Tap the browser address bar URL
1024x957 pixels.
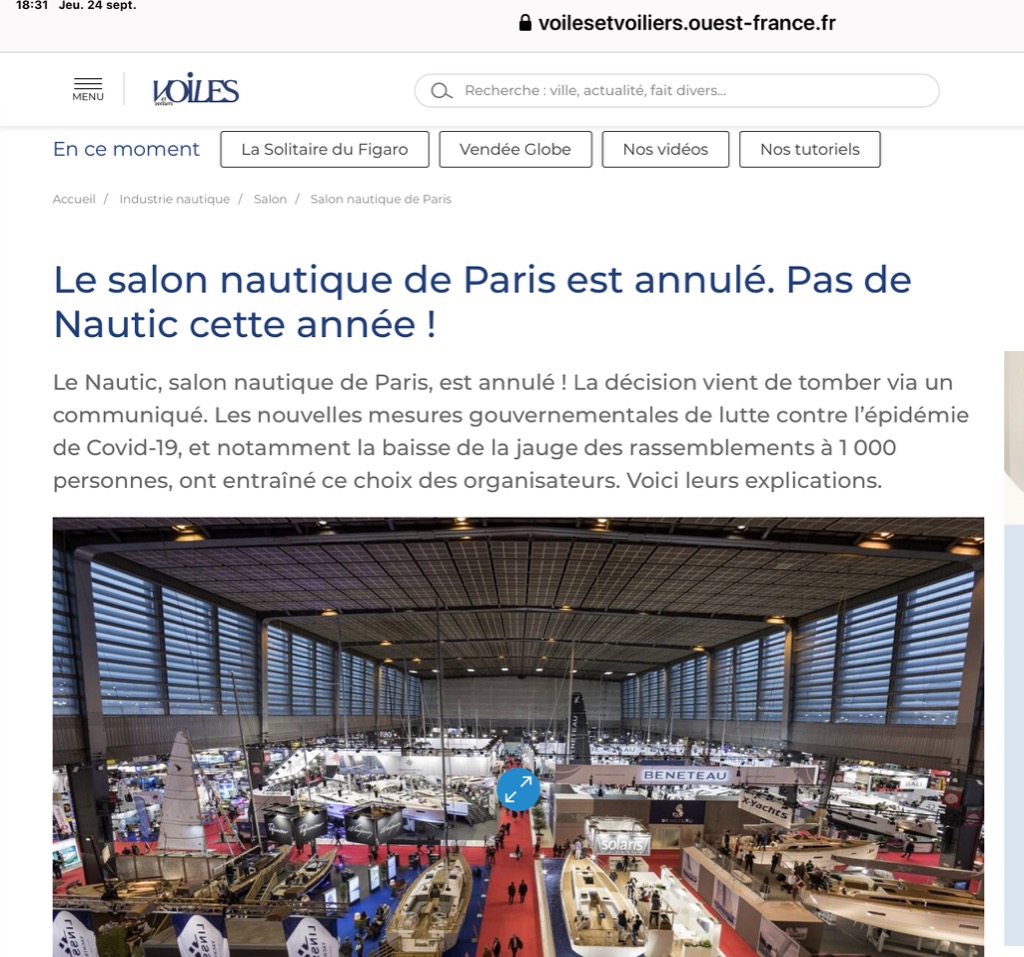[686, 23]
